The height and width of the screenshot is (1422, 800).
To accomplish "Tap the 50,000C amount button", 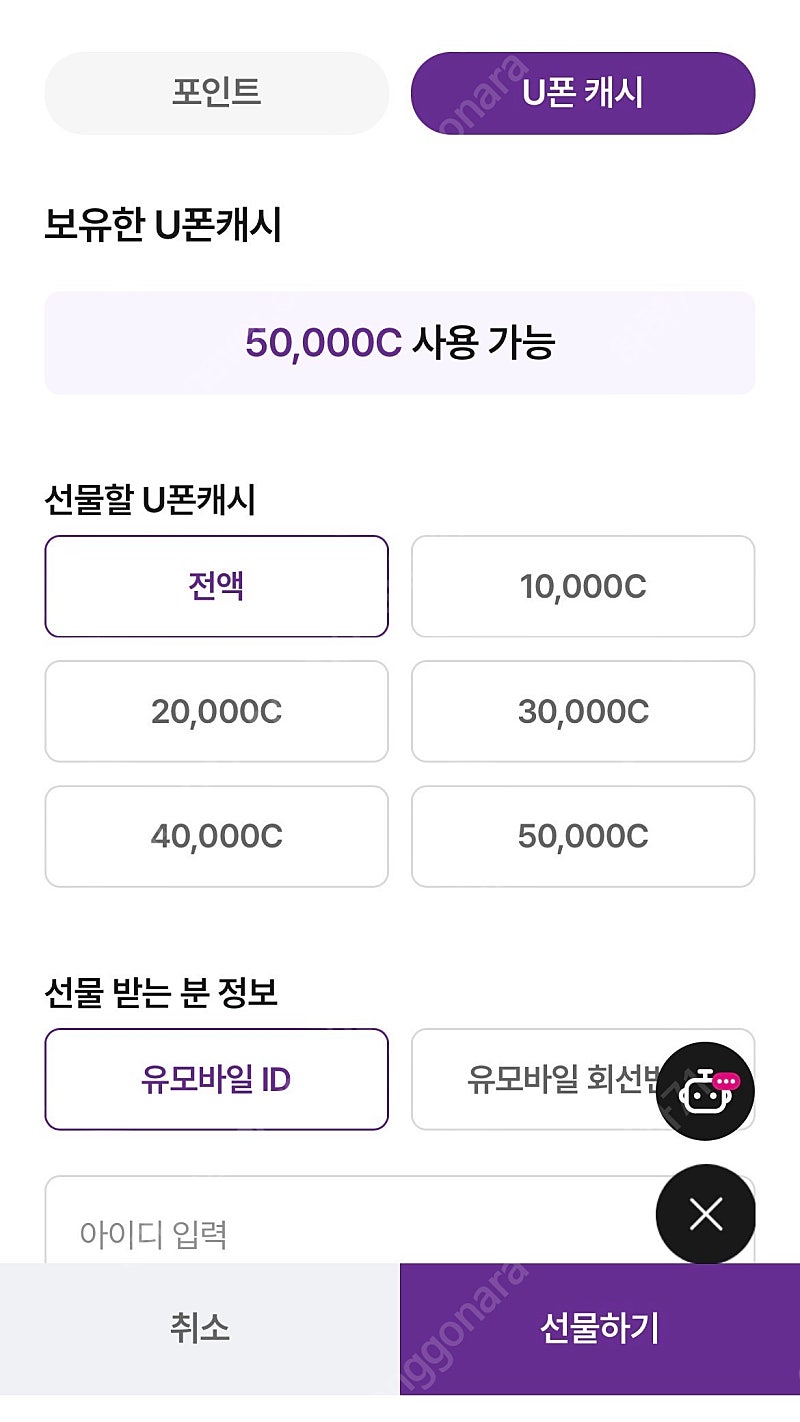I will [582, 836].
